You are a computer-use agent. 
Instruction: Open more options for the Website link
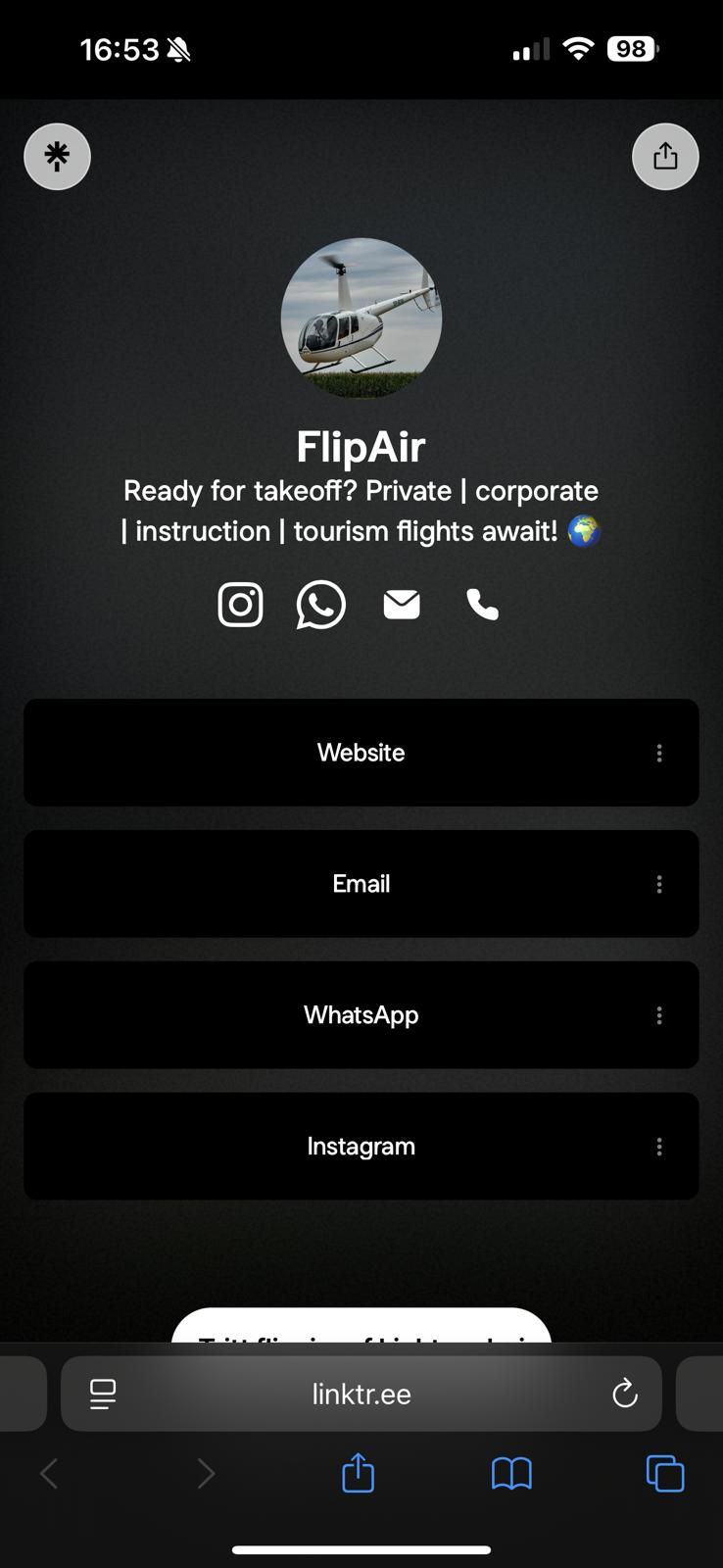click(659, 753)
